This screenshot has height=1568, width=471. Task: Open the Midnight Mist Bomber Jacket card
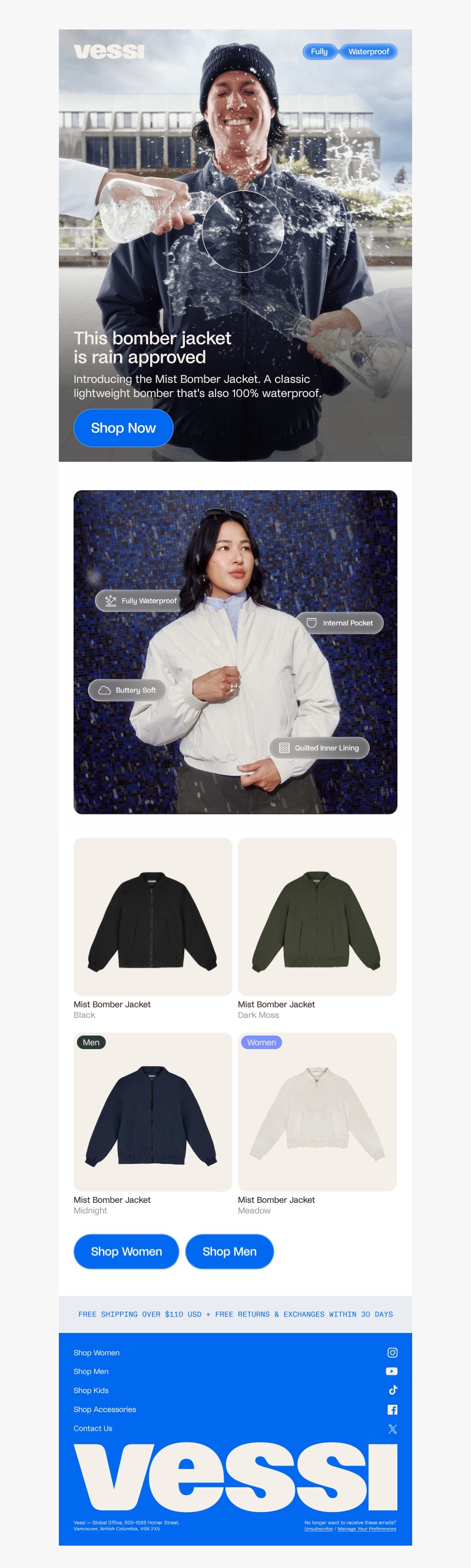(152, 1112)
